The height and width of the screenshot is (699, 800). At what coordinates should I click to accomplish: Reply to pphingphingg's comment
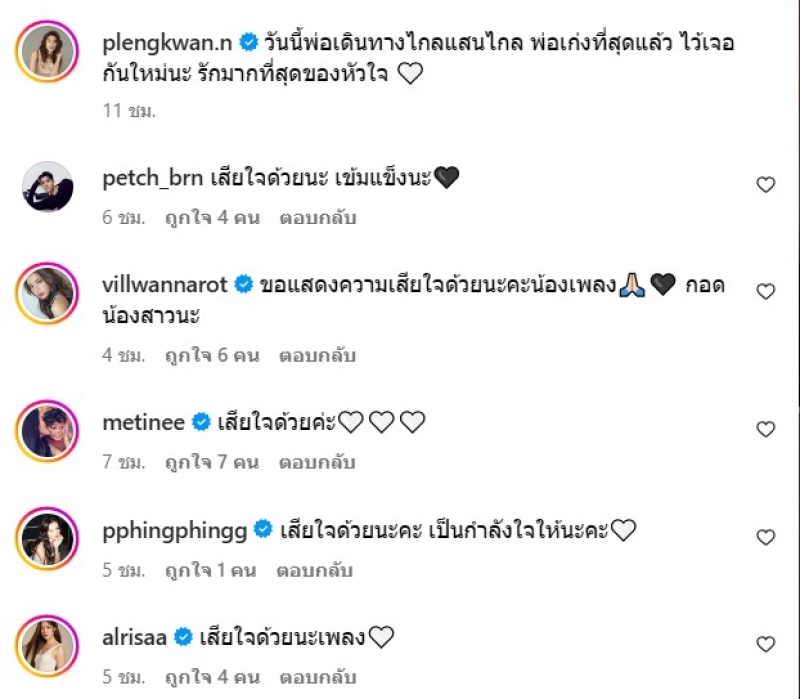[x=317, y=571]
